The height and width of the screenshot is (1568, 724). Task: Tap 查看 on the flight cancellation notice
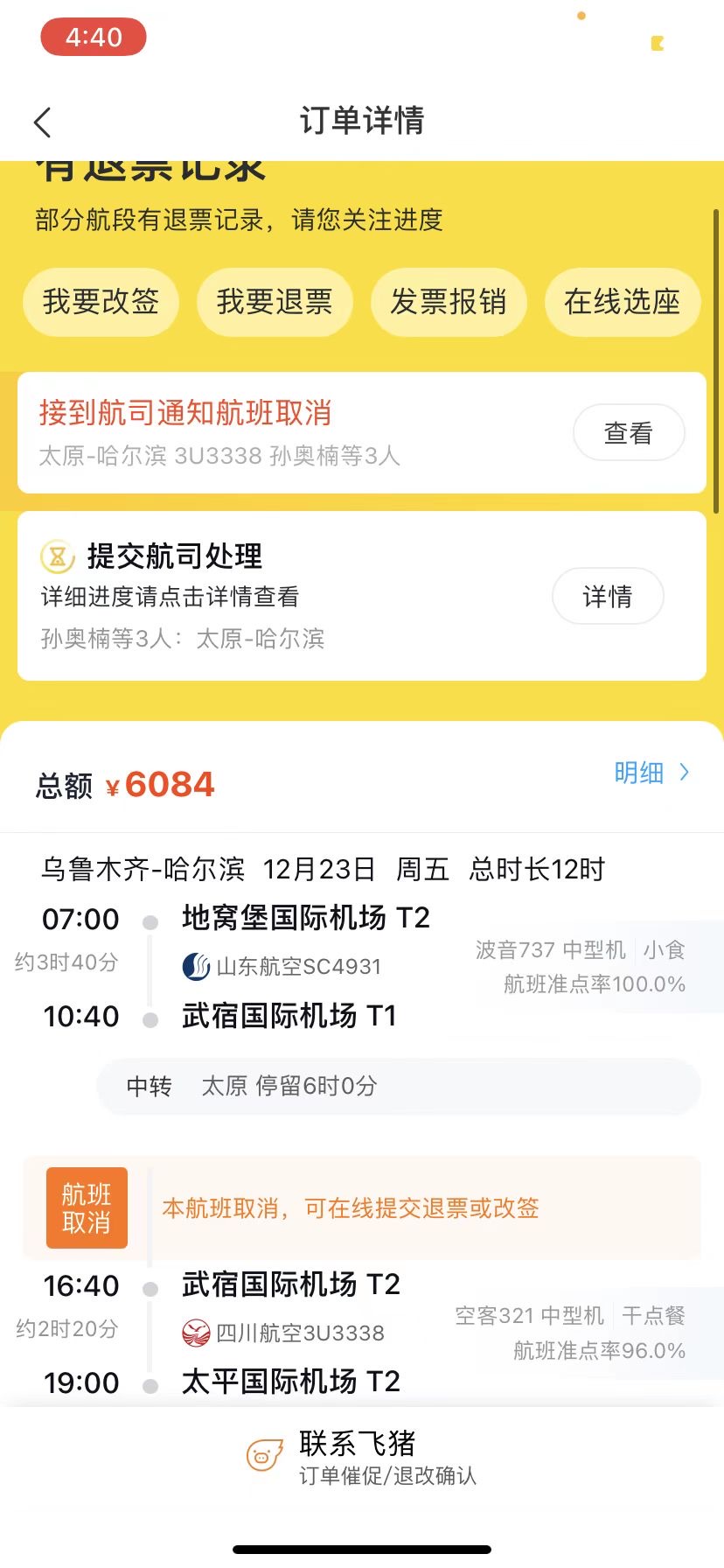(x=629, y=432)
